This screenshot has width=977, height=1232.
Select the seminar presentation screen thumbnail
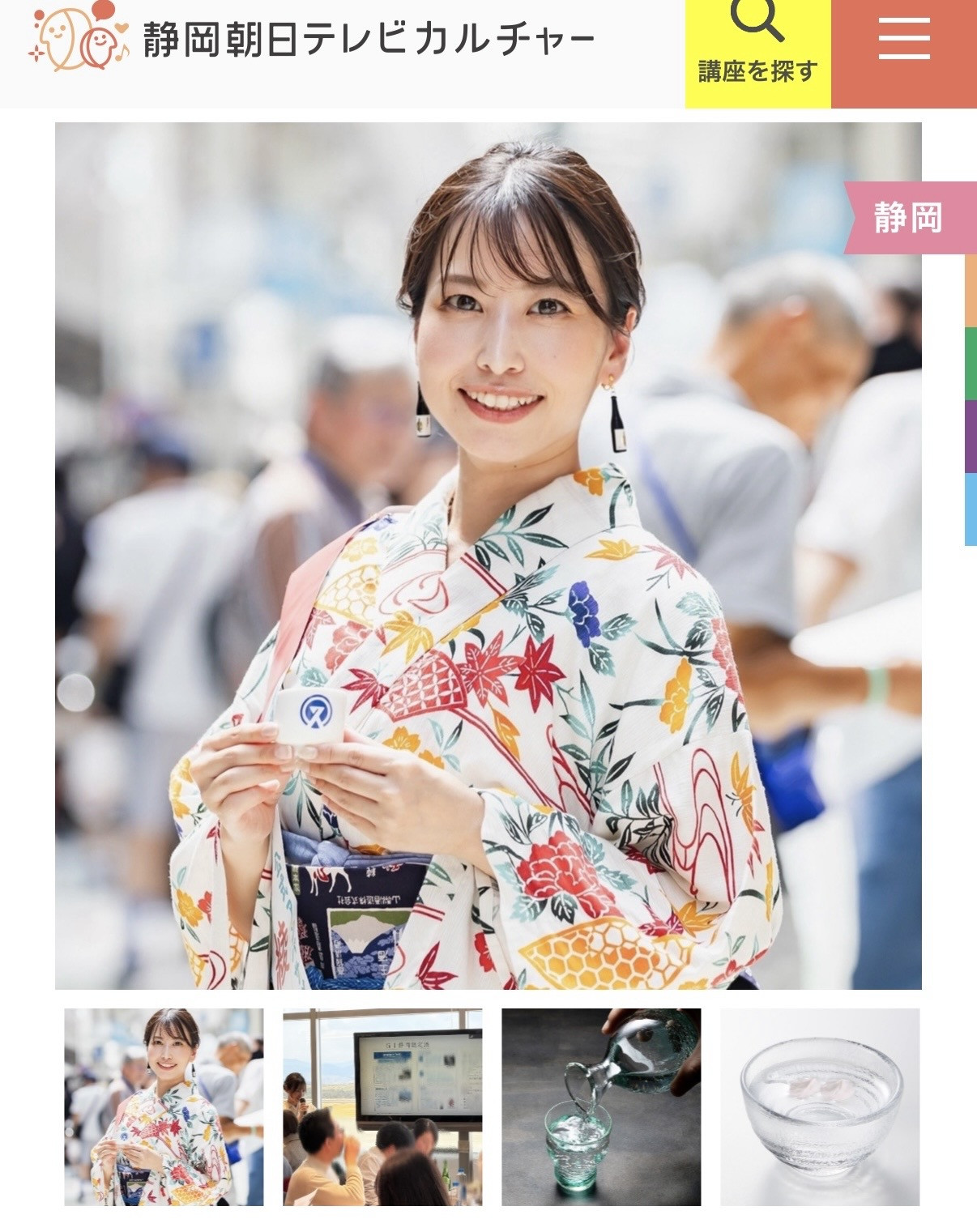coord(382,1106)
